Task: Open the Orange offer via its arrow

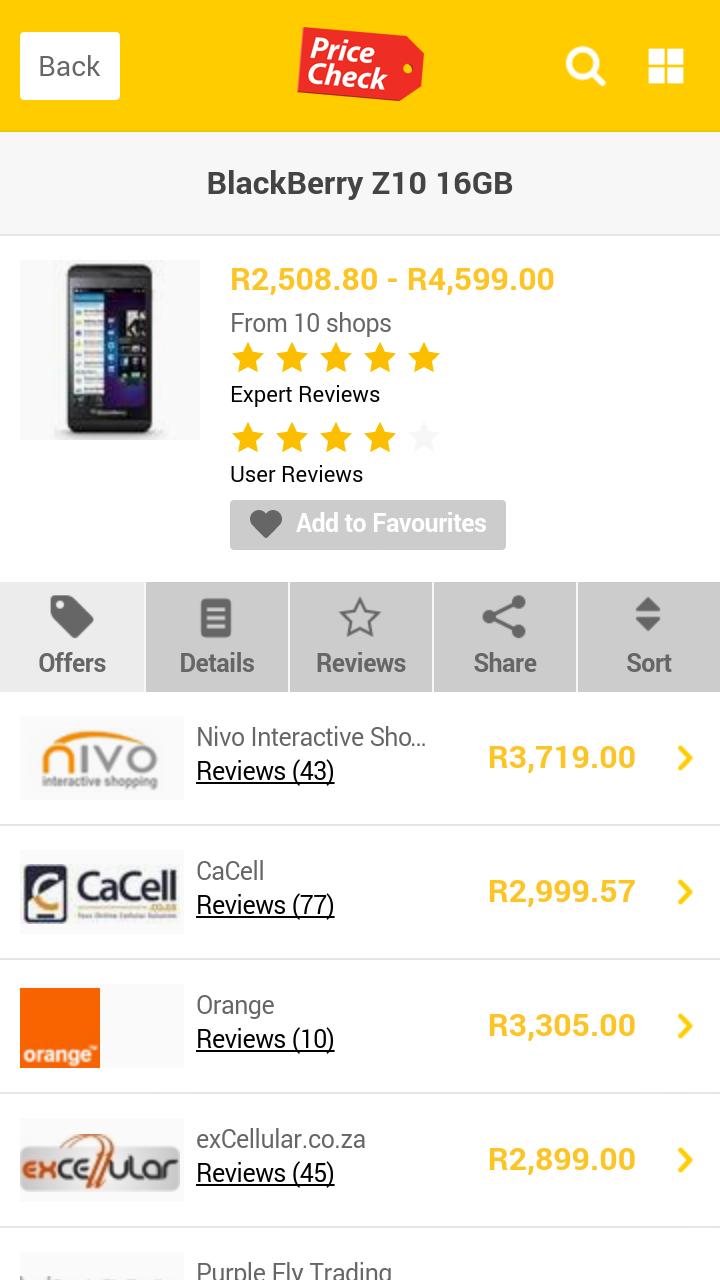Action: [684, 1025]
